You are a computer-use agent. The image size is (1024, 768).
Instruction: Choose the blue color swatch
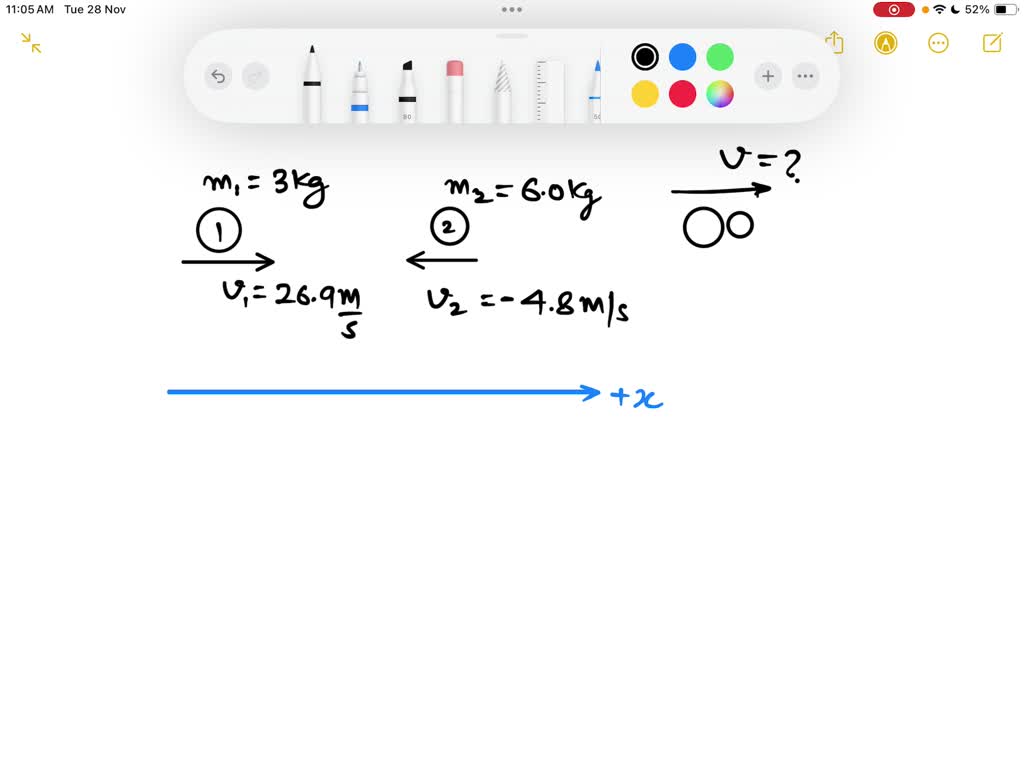point(683,57)
